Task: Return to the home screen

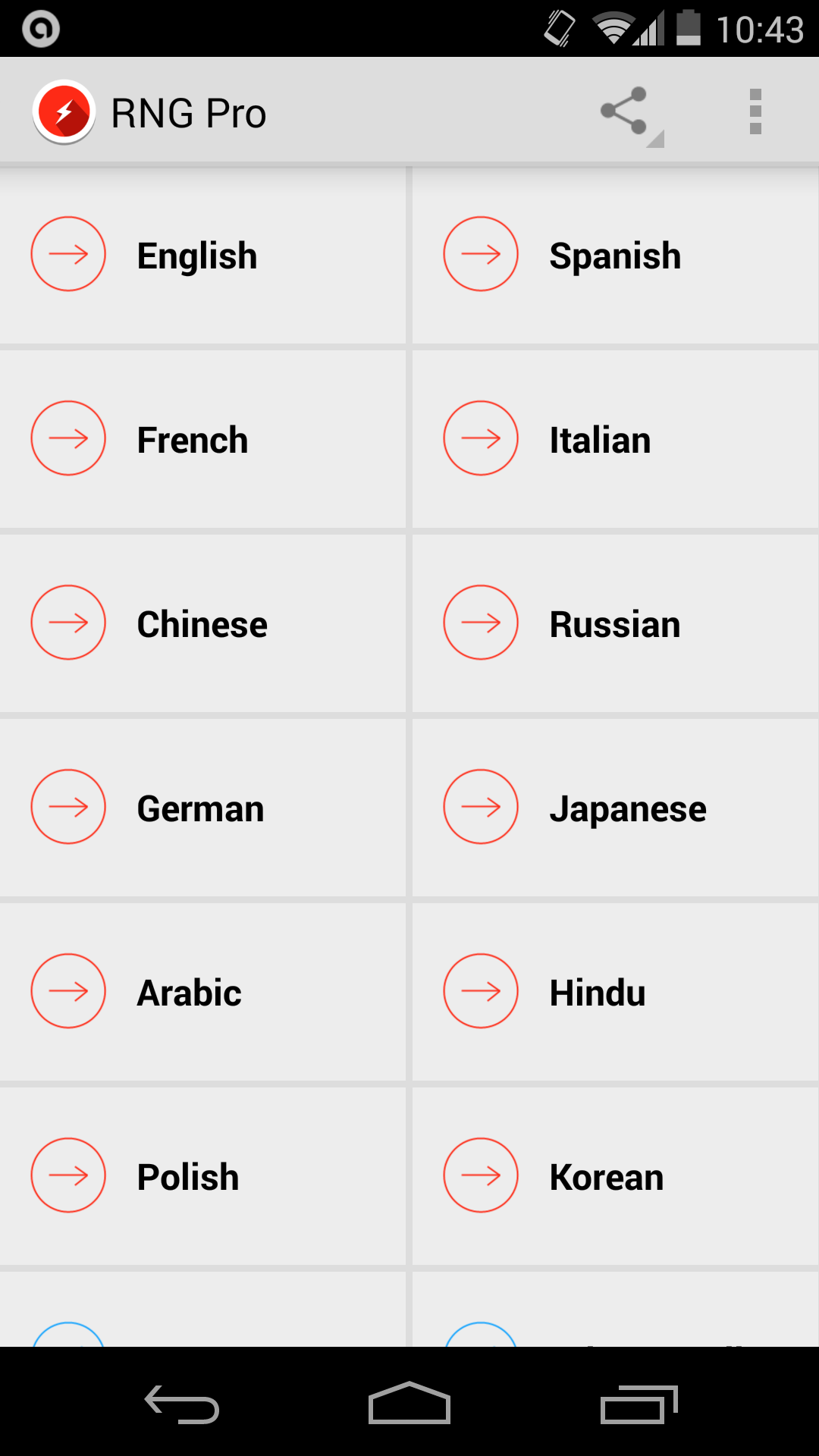Action: coord(409,1404)
